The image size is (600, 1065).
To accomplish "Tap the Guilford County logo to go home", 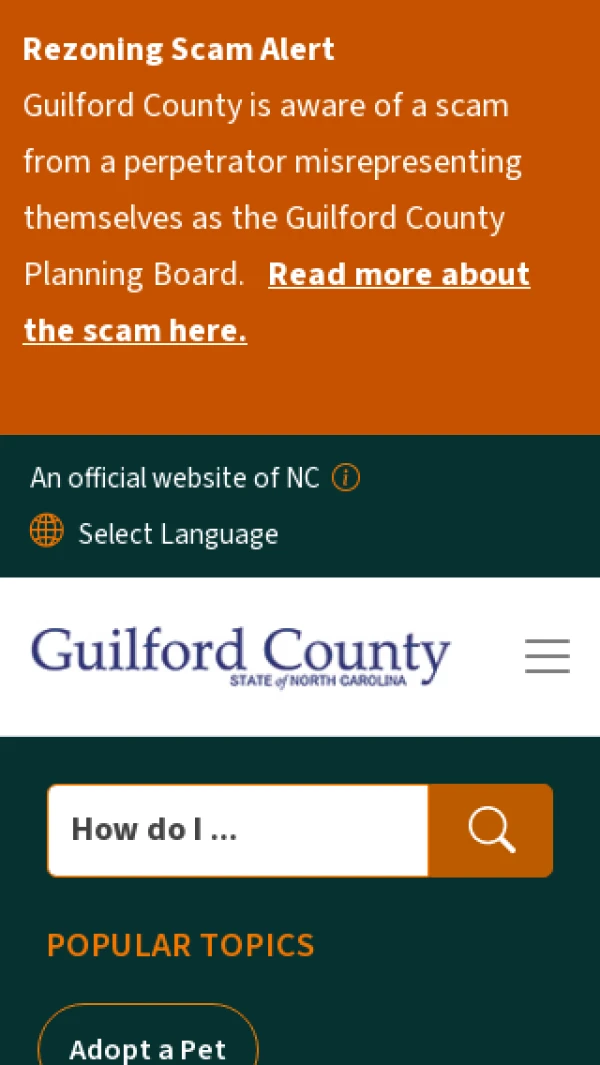I will click(240, 657).
